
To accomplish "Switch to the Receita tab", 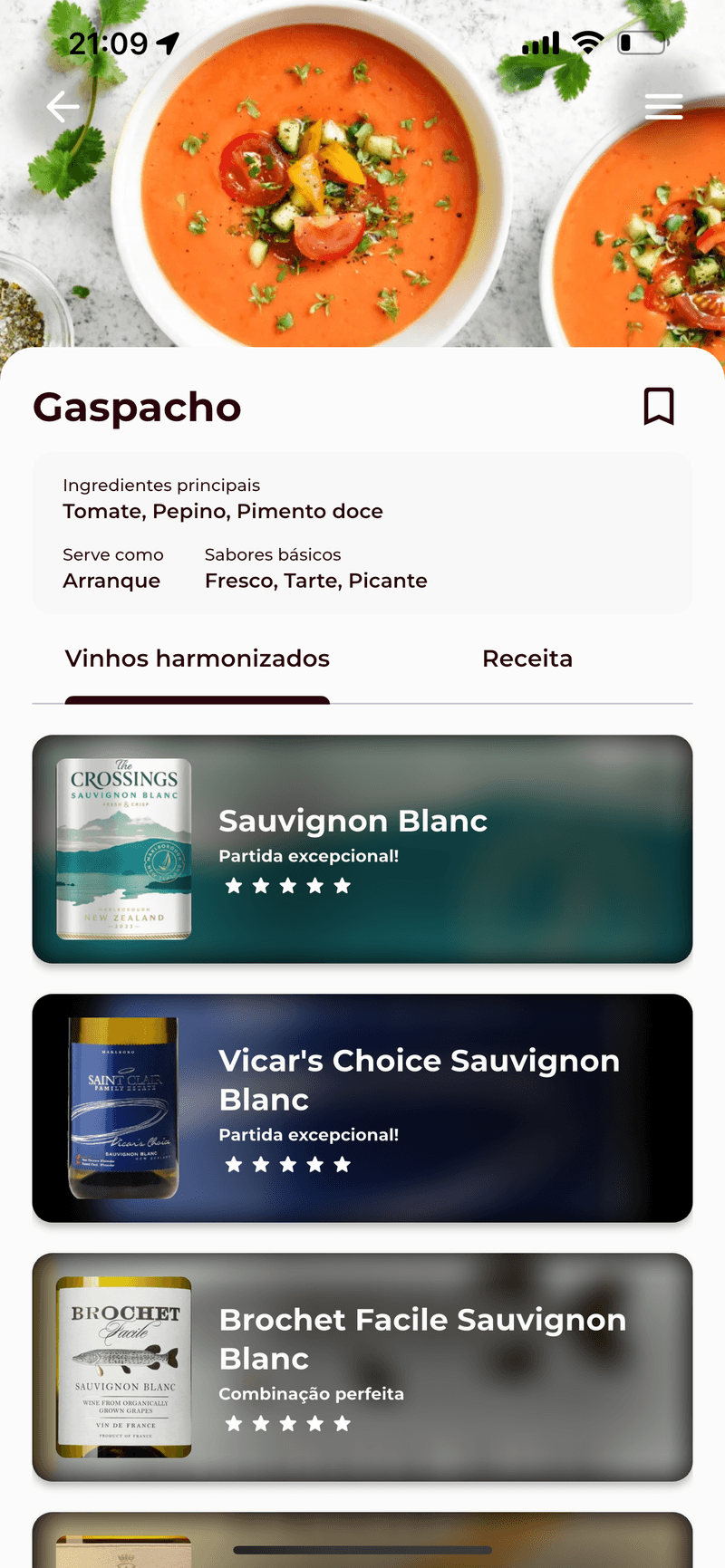I will 527,659.
